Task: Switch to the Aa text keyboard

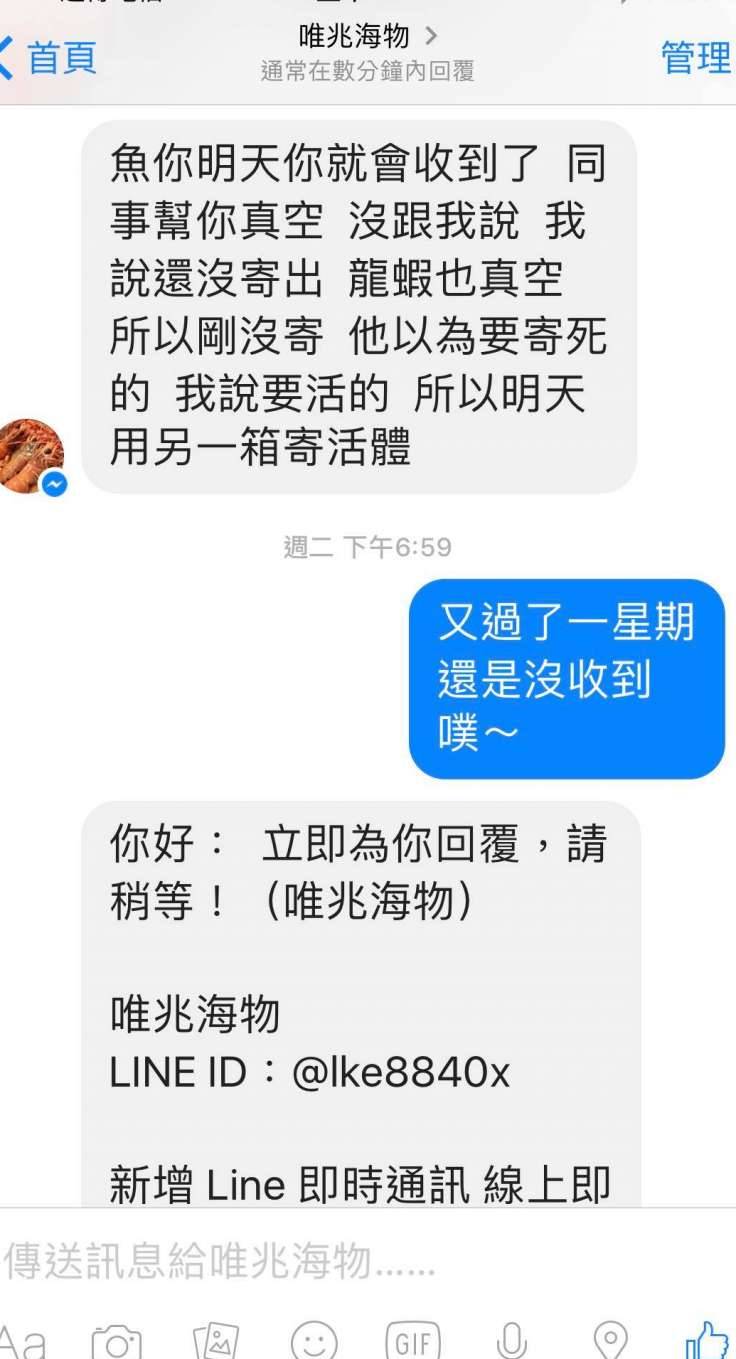Action: coord(22,1340)
